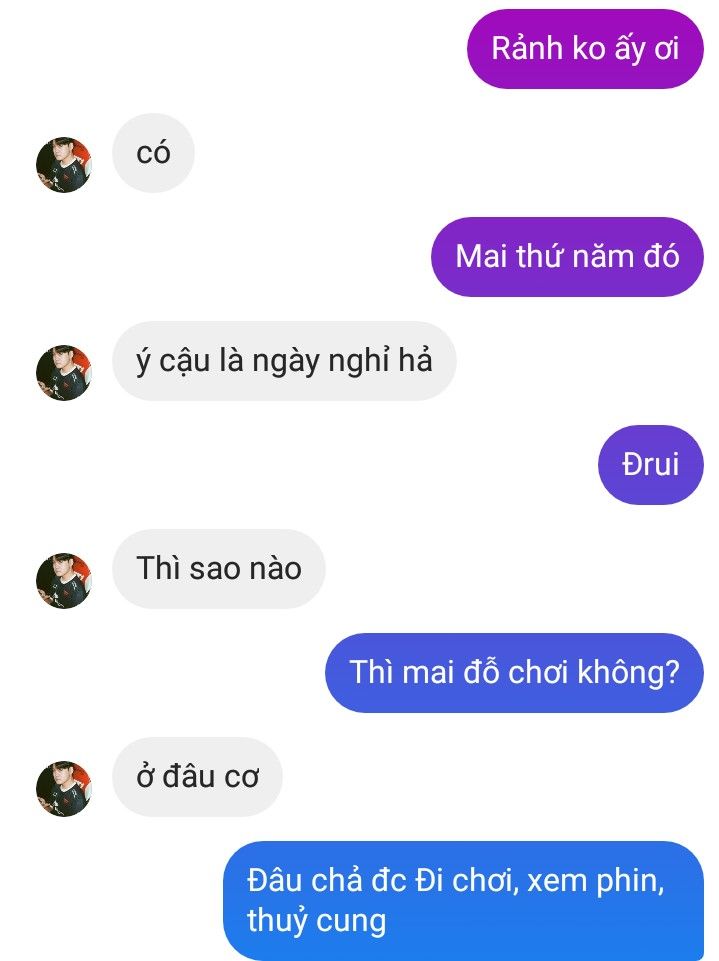Tap the avatar beside "ở đâu cơ" message
Viewport: 719px width, 961px height.
coord(64,789)
